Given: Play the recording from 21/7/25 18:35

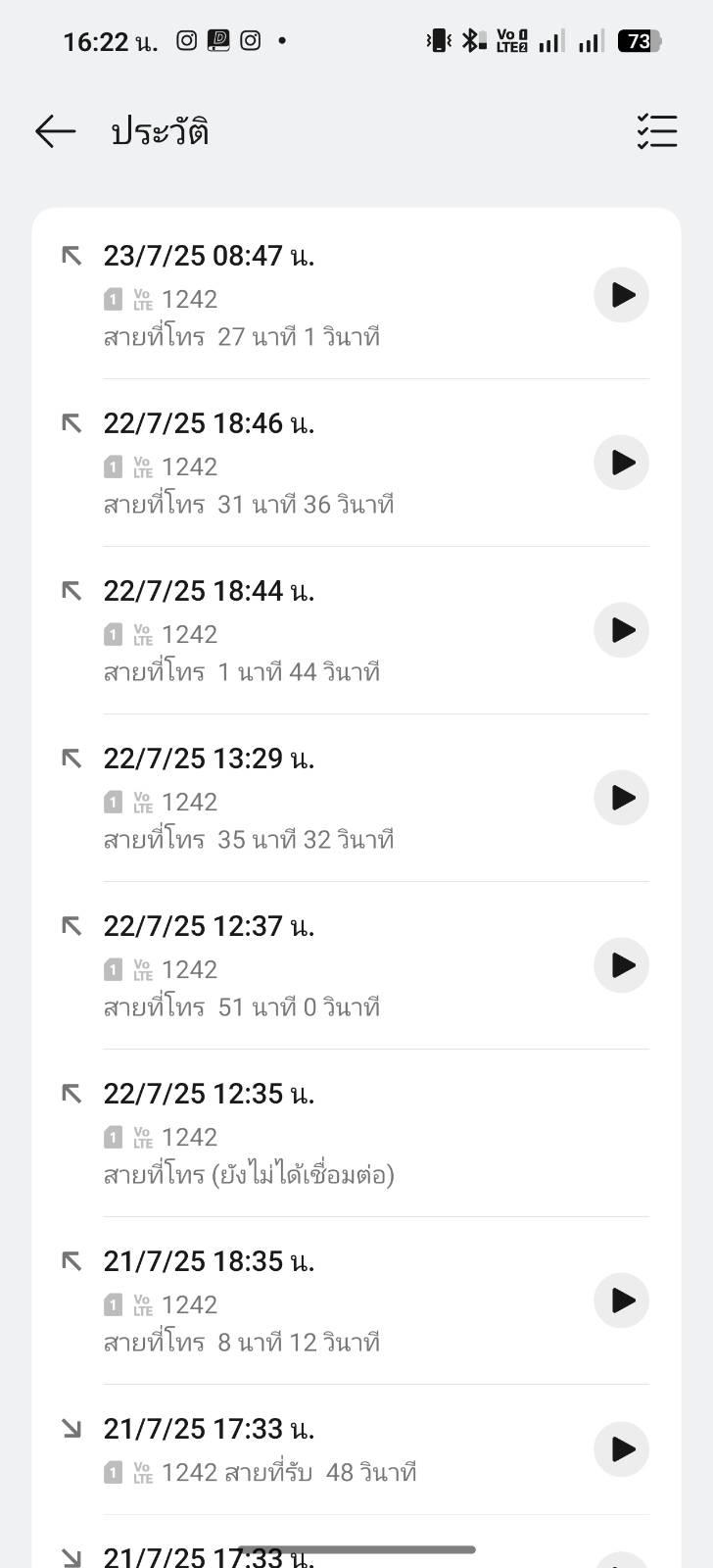Looking at the screenshot, I should [x=622, y=1300].
